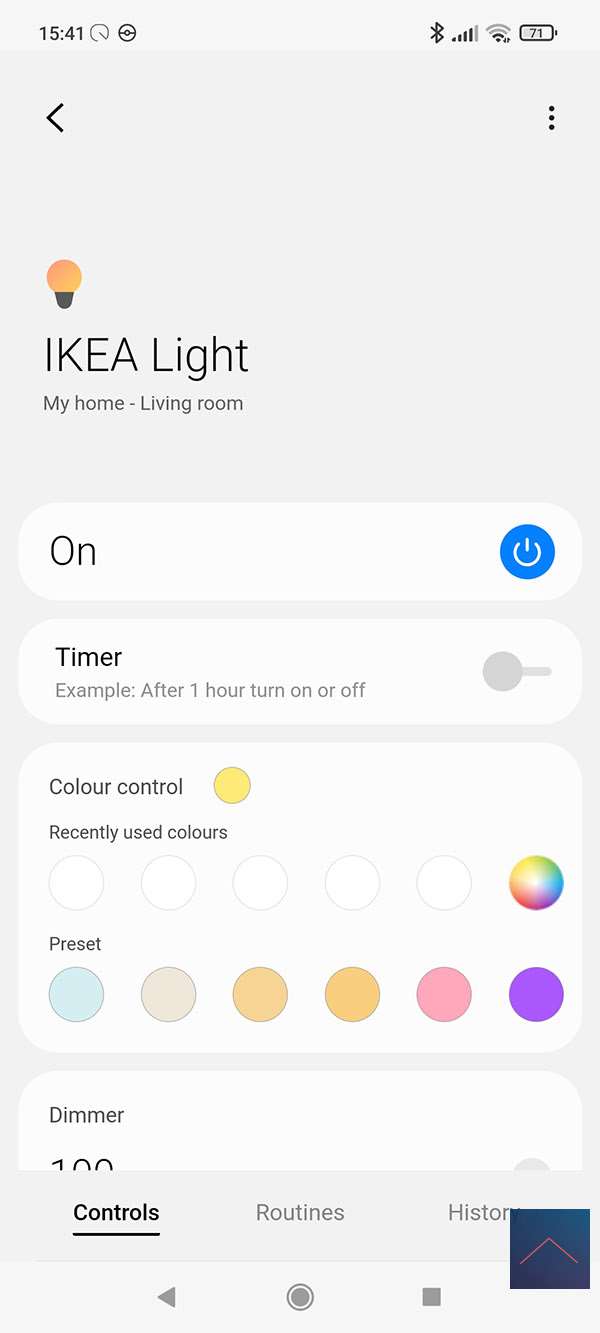Select the beige preset colour
This screenshot has width=600, height=1333.
(168, 994)
